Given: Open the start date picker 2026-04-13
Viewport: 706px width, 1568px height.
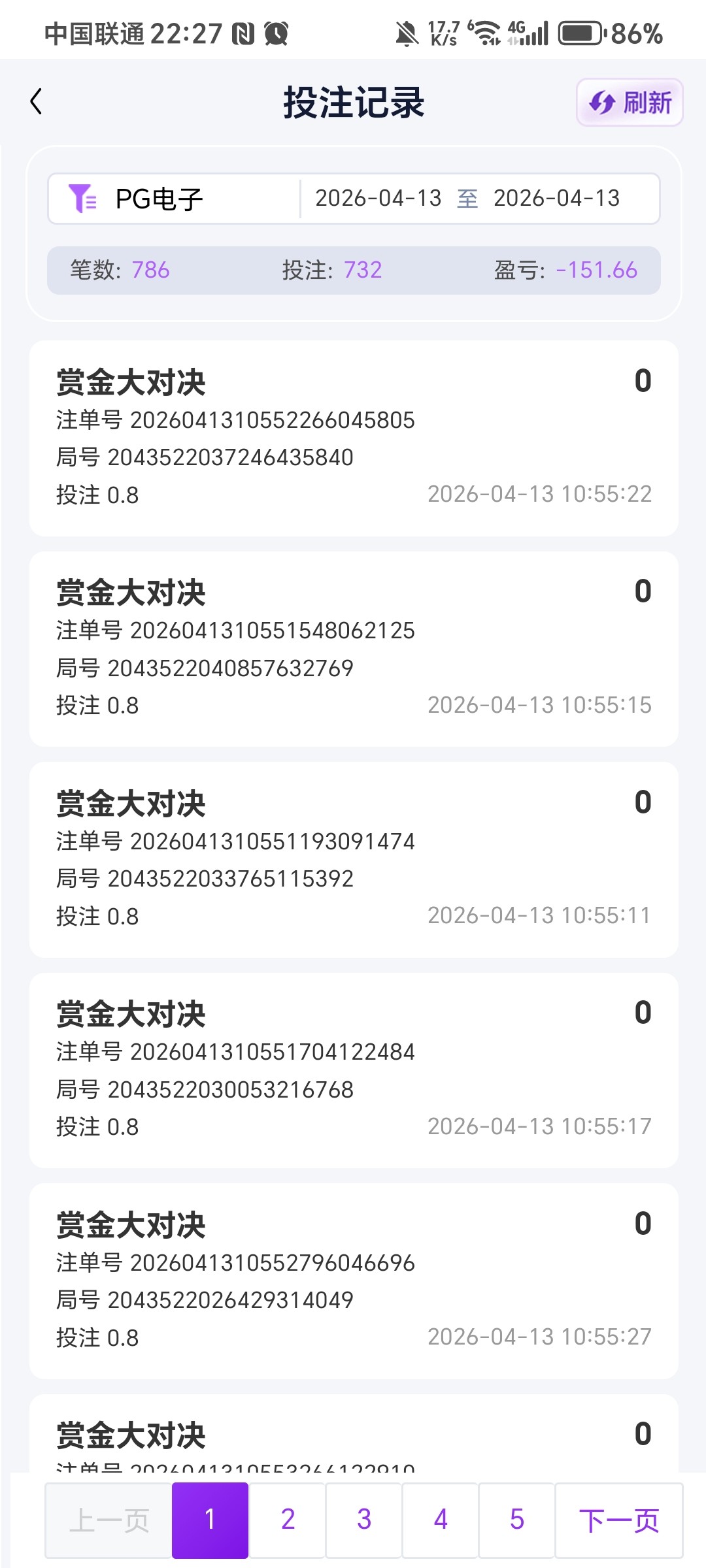Looking at the screenshot, I should (379, 199).
